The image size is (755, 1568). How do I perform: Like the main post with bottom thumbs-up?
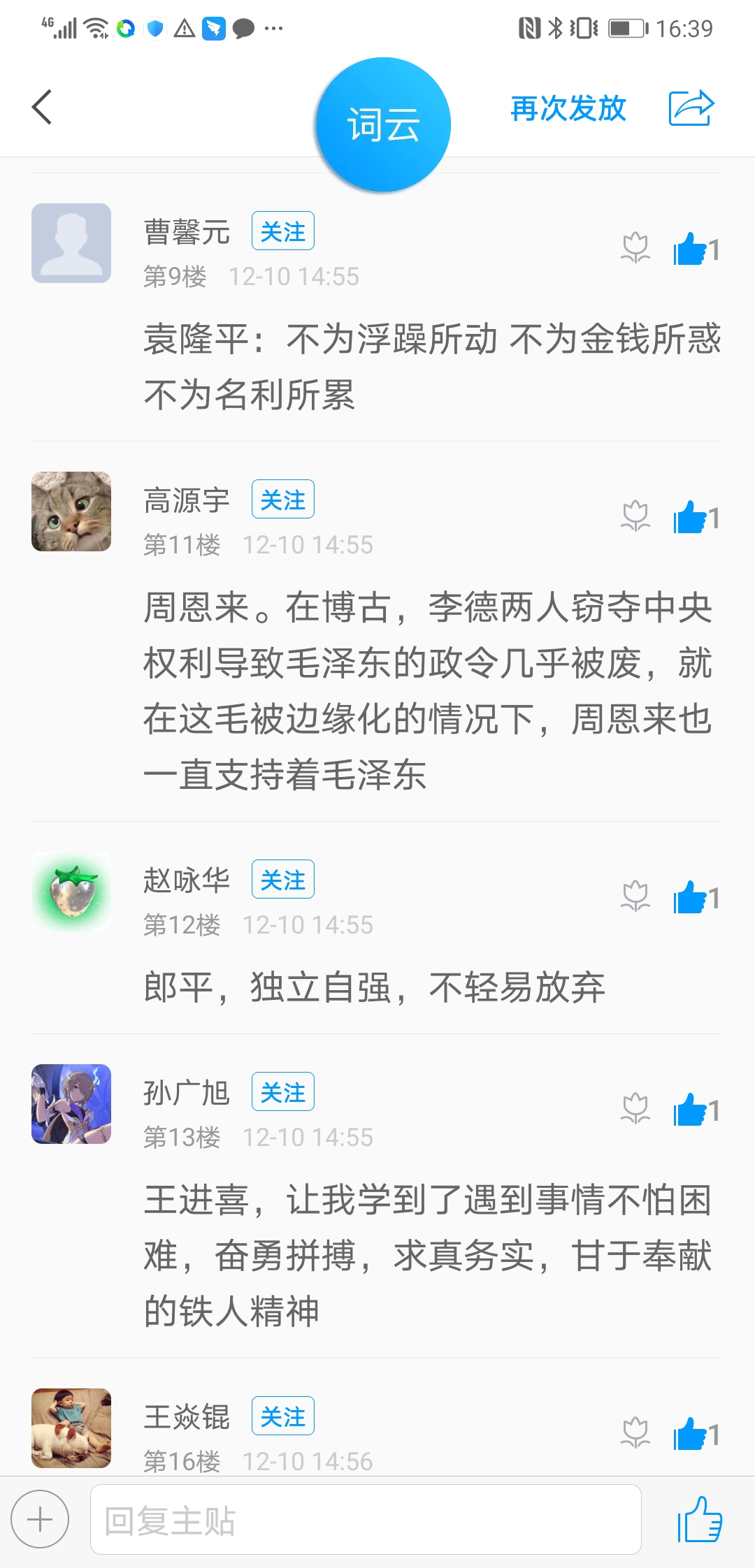click(699, 1520)
